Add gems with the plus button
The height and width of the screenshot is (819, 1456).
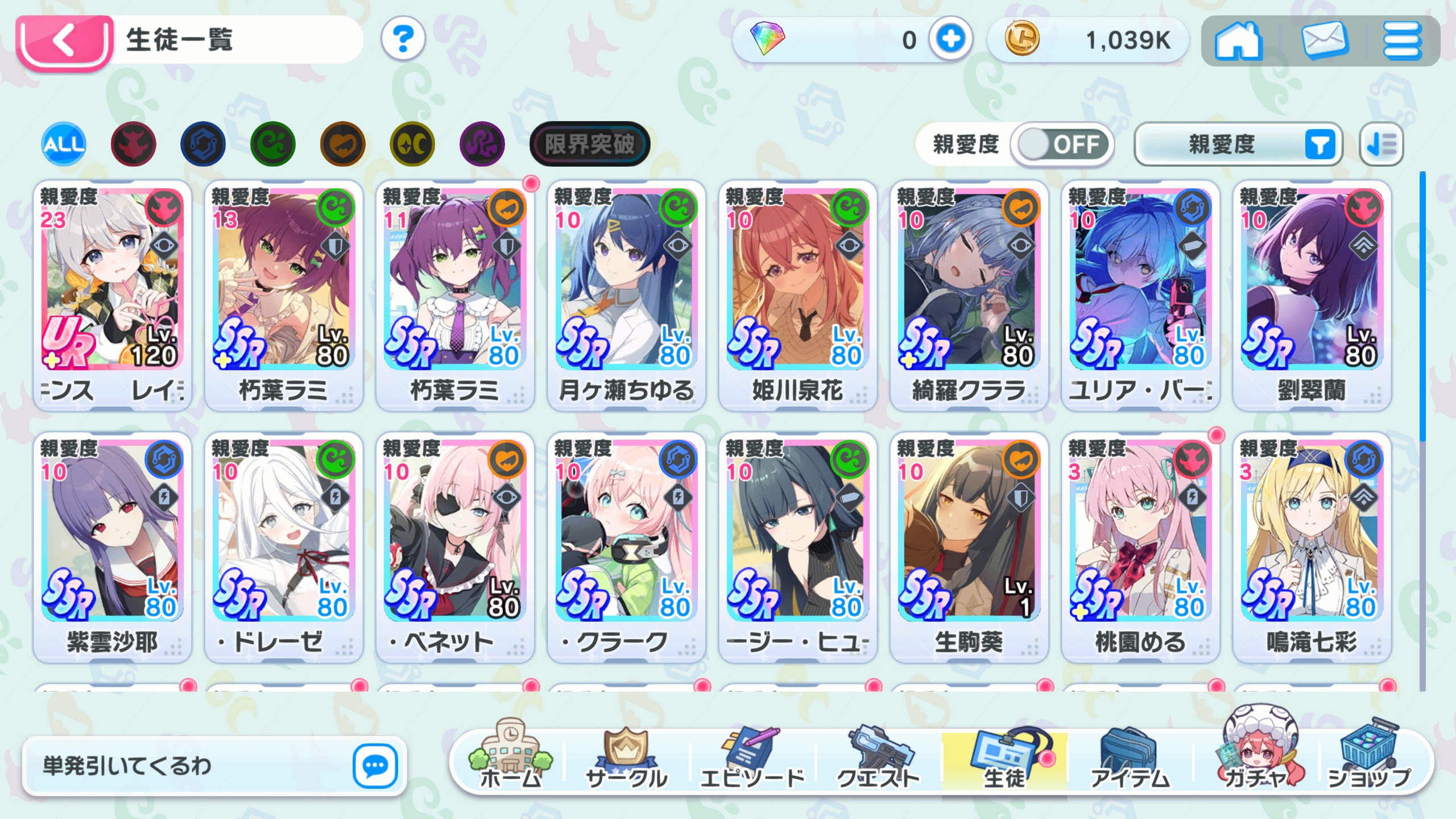click(x=950, y=40)
